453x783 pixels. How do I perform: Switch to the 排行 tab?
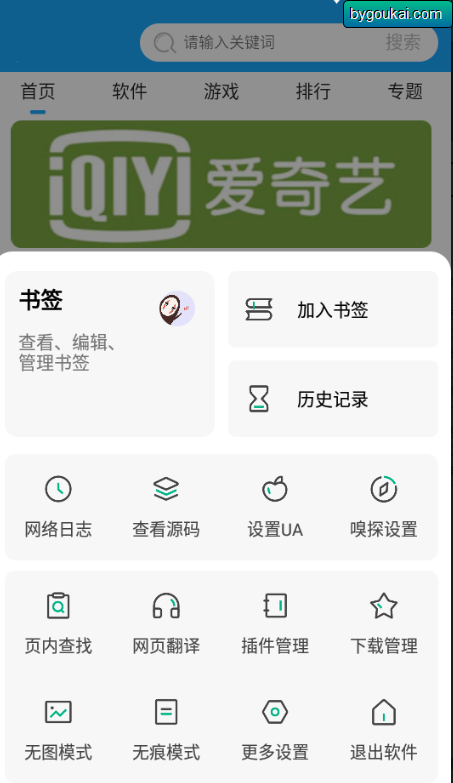[313, 91]
